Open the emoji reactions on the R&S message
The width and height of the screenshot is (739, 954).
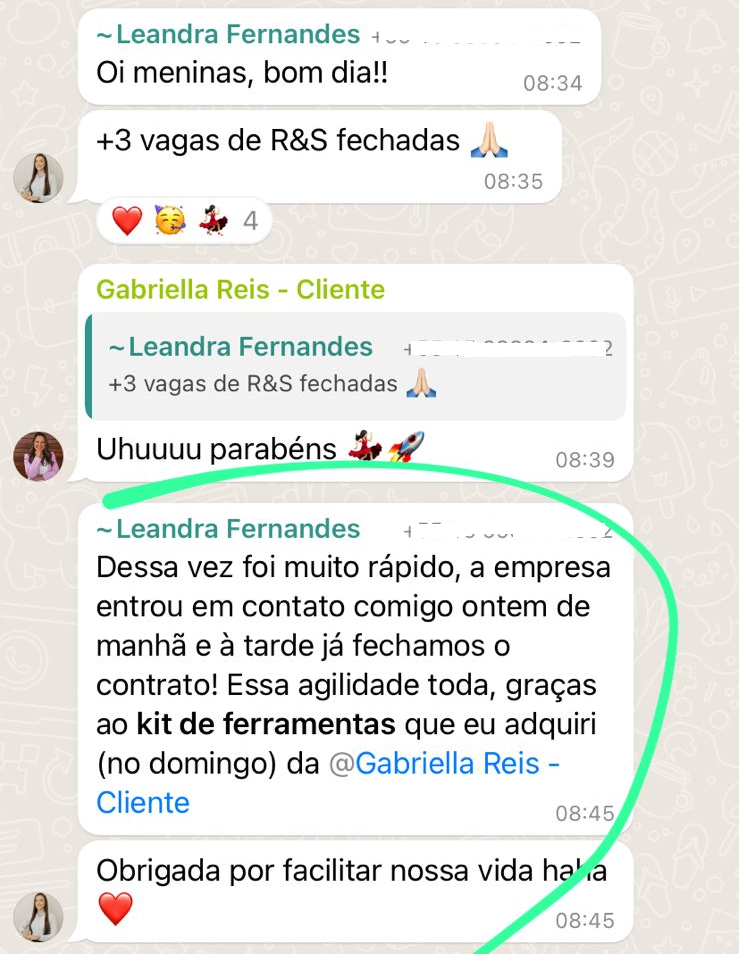[x=184, y=220]
